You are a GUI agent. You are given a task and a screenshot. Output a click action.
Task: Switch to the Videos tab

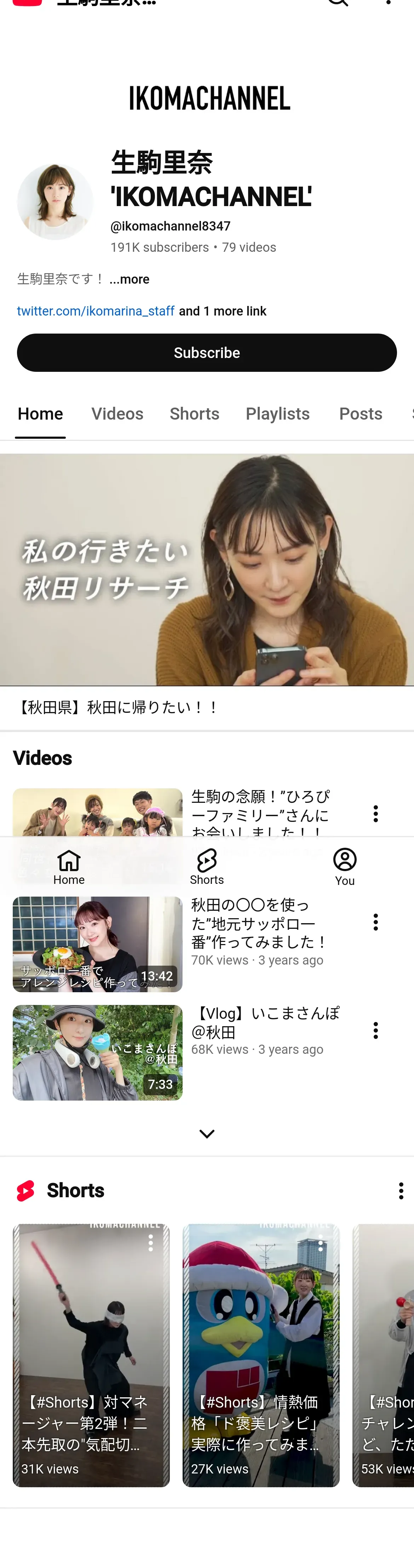(x=117, y=414)
